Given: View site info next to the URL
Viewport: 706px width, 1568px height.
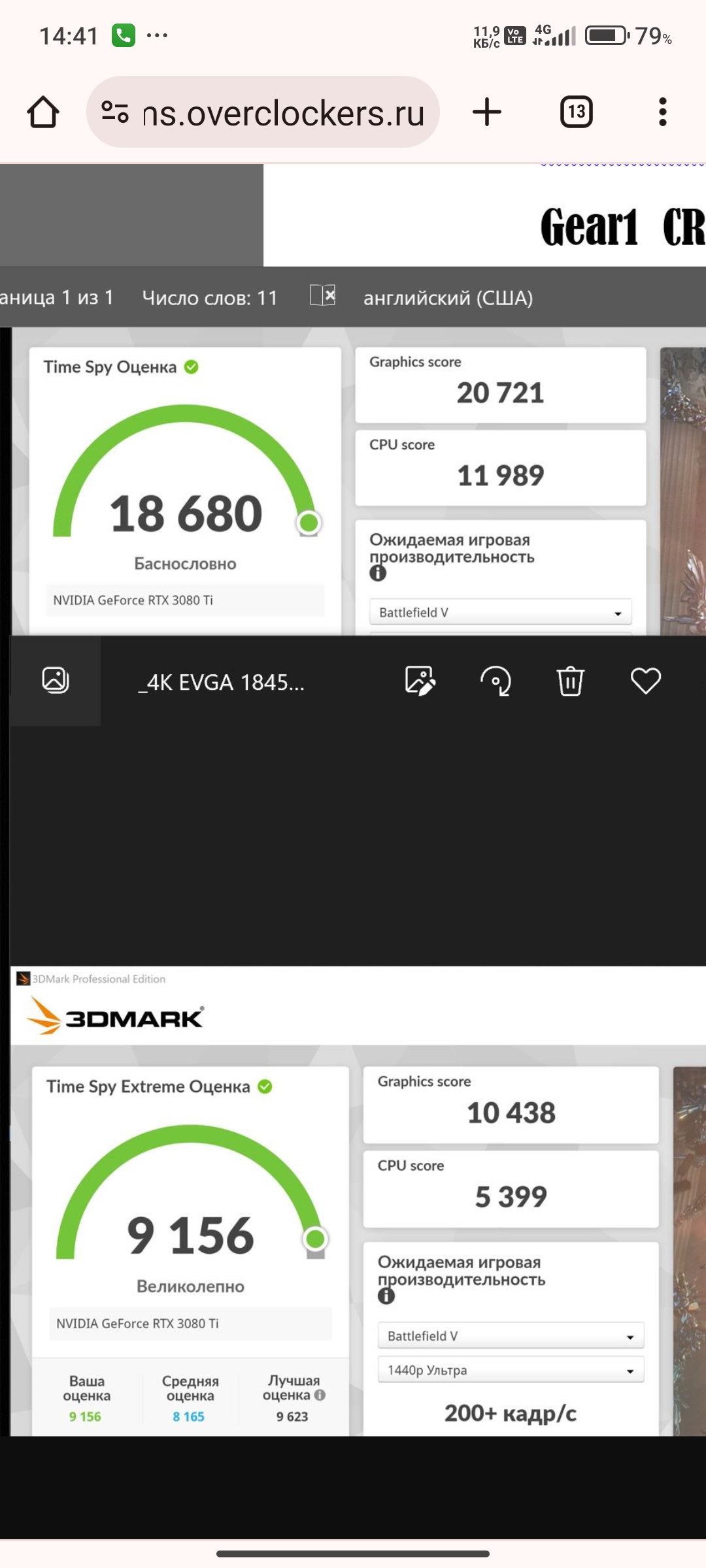Looking at the screenshot, I should (115, 112).
